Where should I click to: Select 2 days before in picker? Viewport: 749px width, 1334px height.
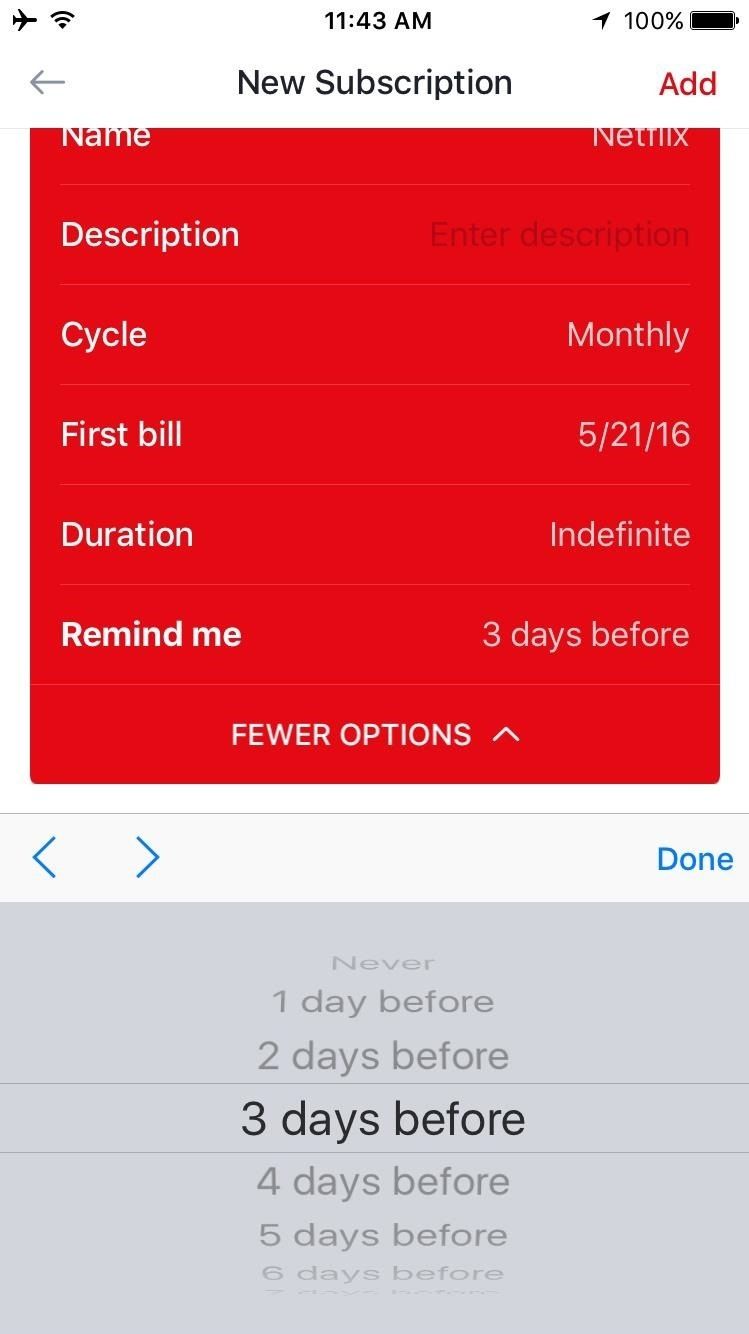(383, 1056)
